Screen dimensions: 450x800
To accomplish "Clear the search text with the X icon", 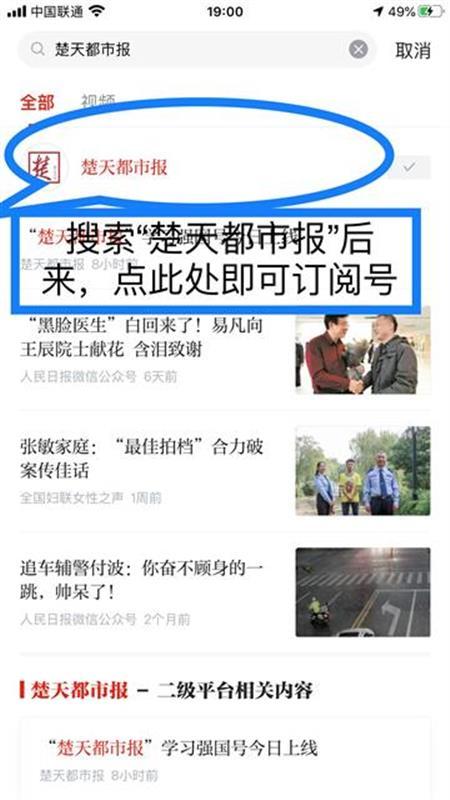I will tap(358, 49).
